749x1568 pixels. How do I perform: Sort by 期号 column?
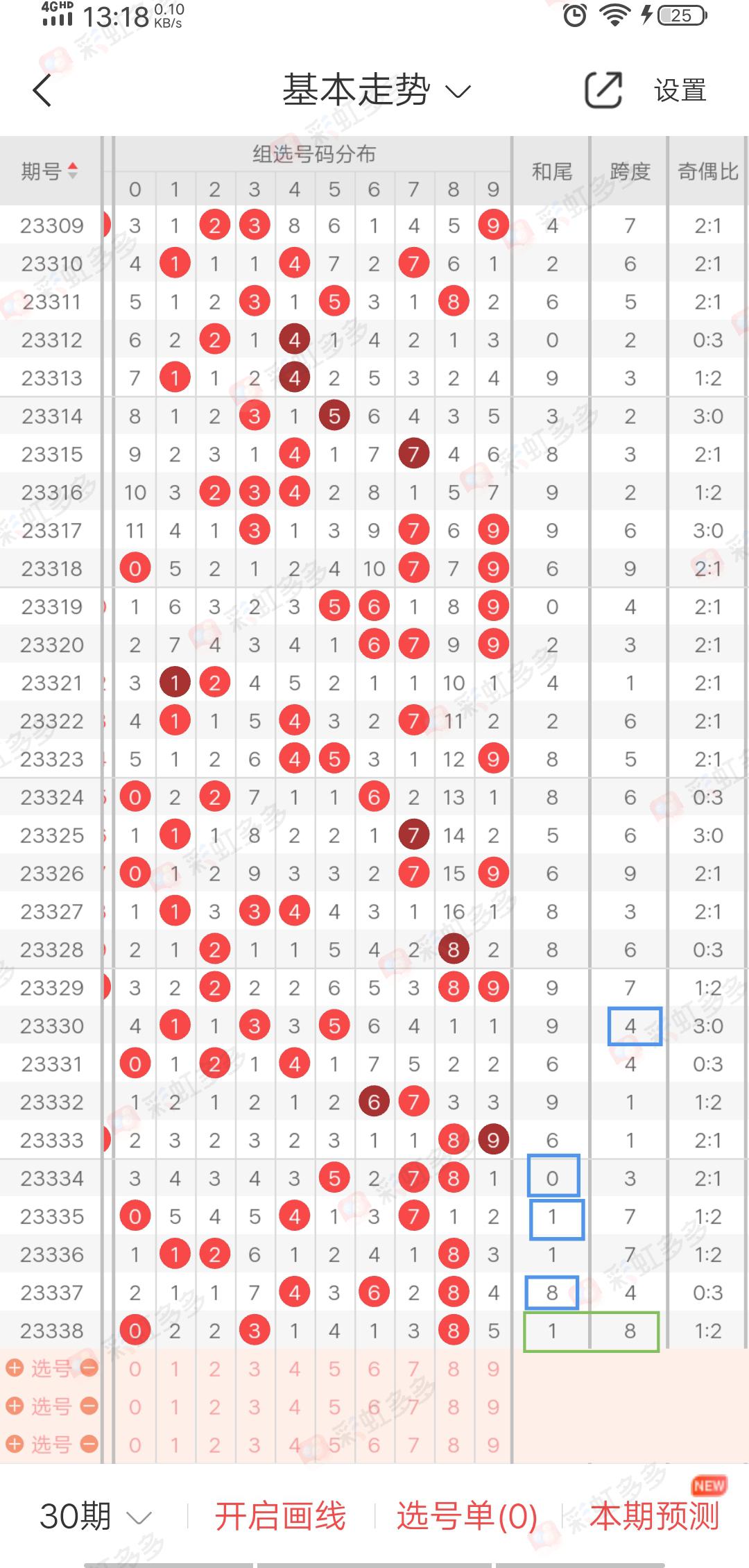click(50, 171)
